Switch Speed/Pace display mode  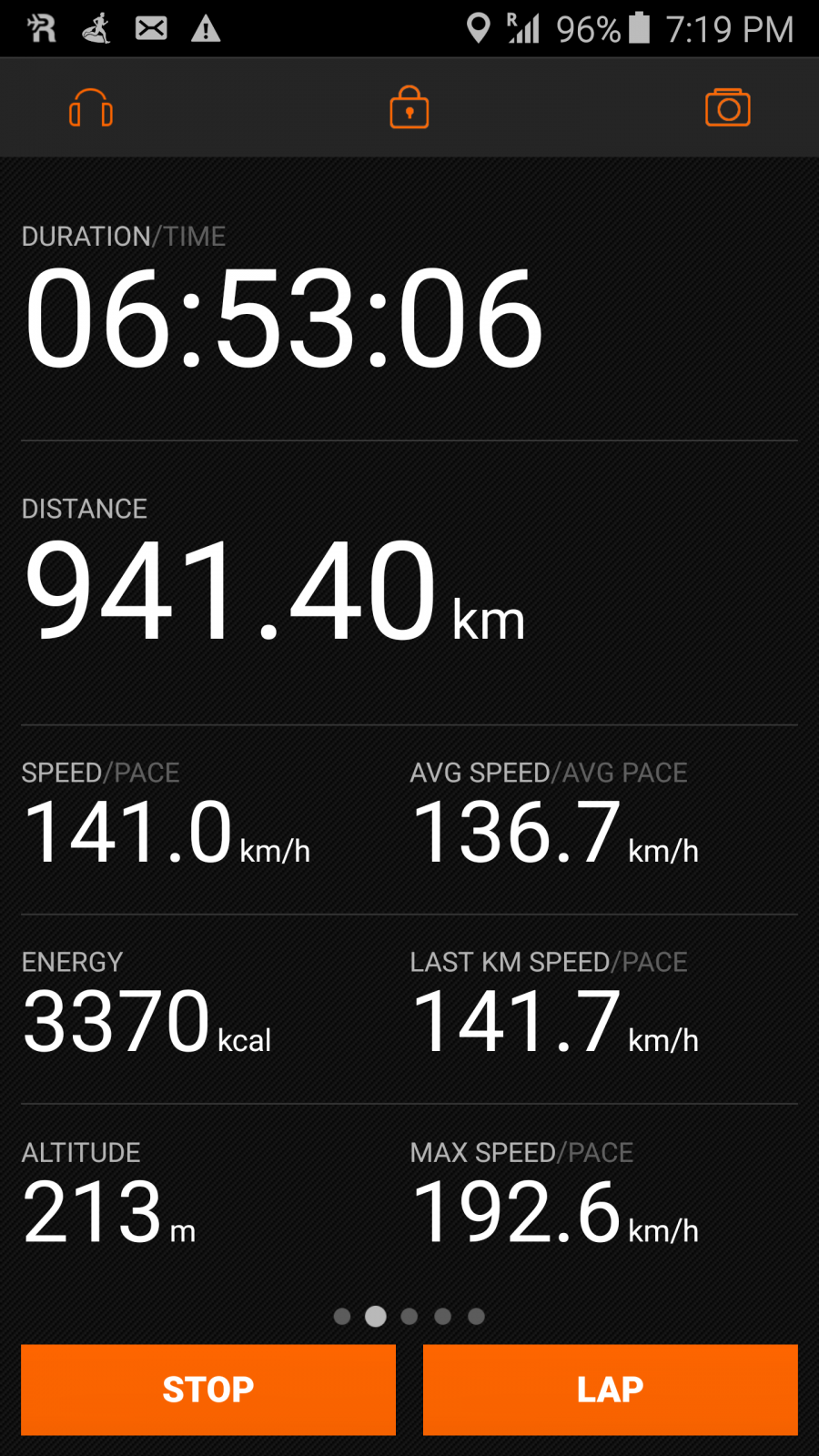[x=101, y=773]
